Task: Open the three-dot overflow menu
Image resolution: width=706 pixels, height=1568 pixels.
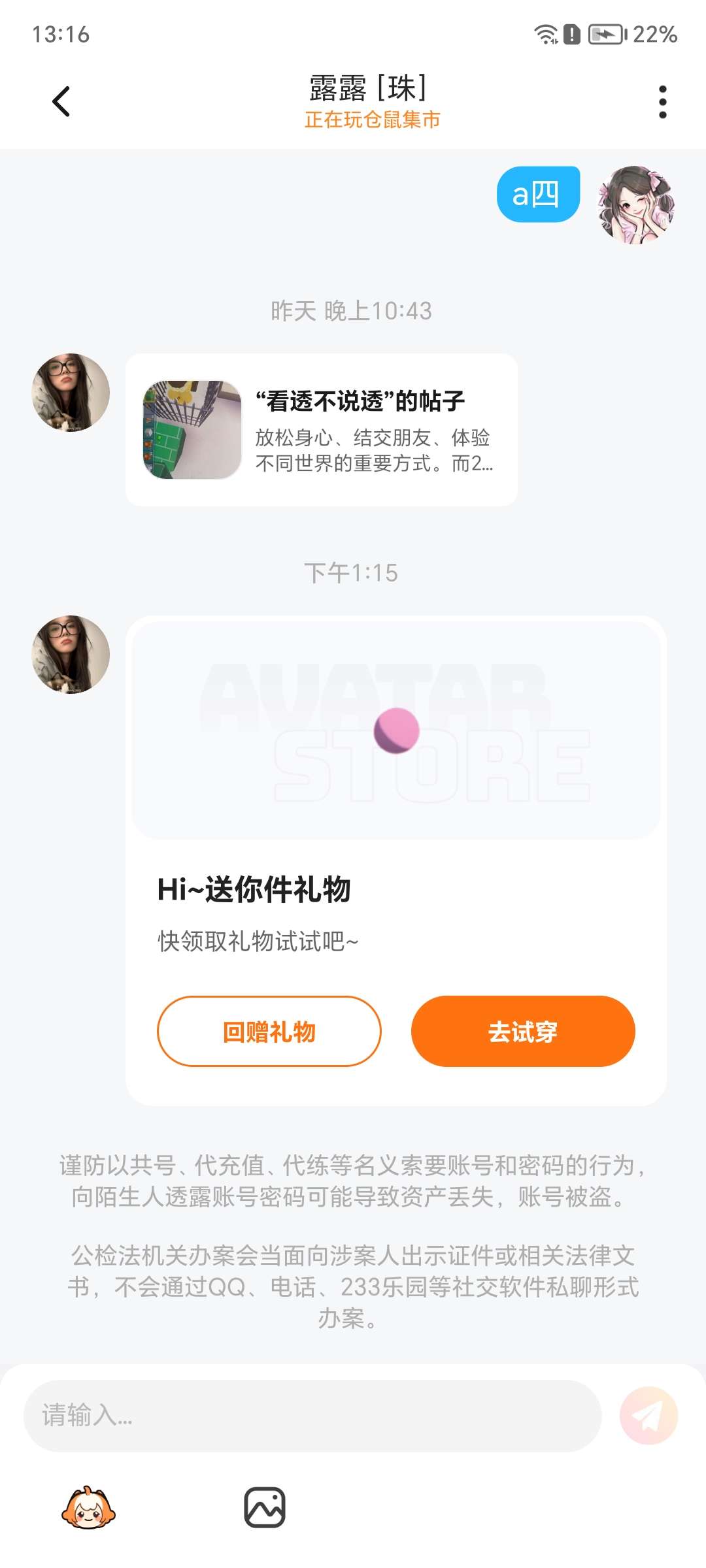Action: pos(662,102)
